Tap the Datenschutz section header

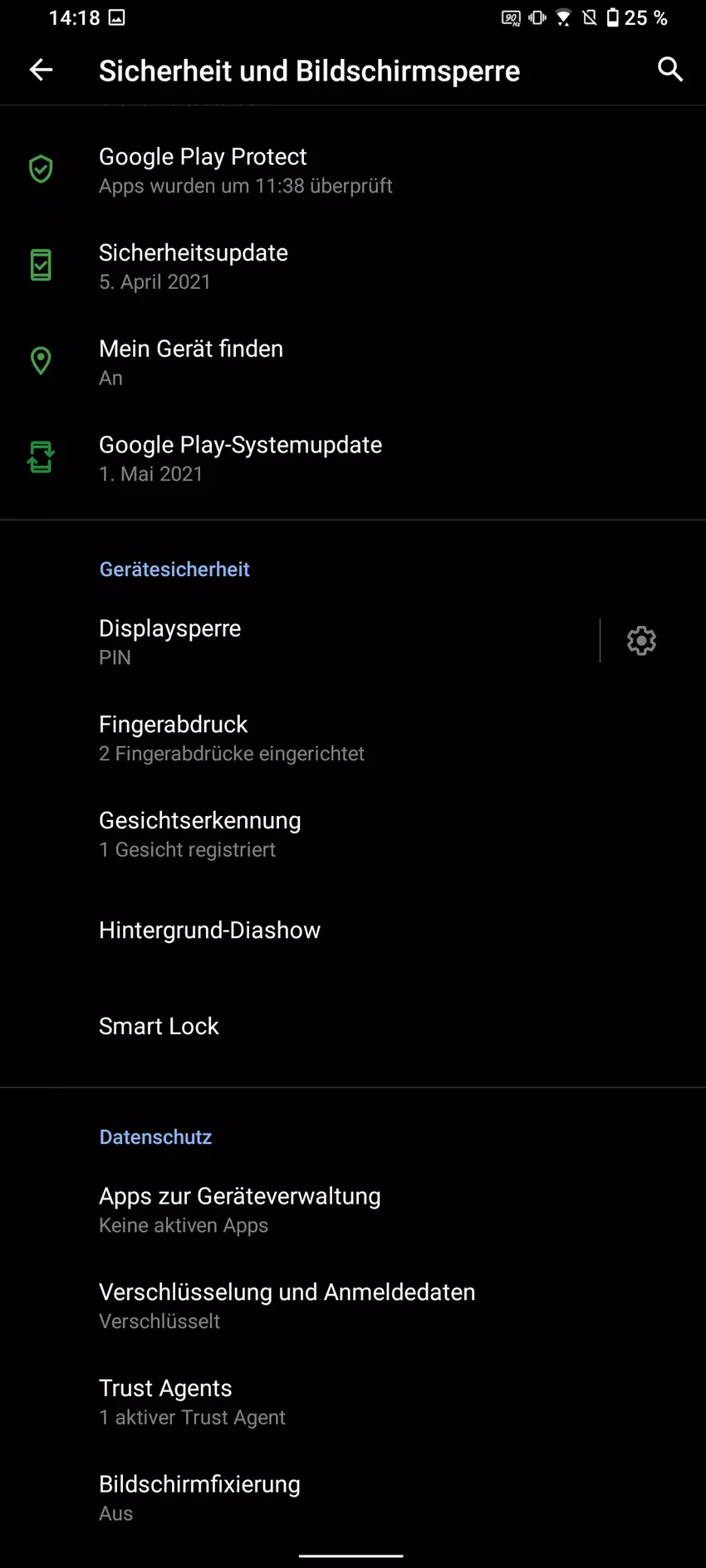tap(155, 1137)
